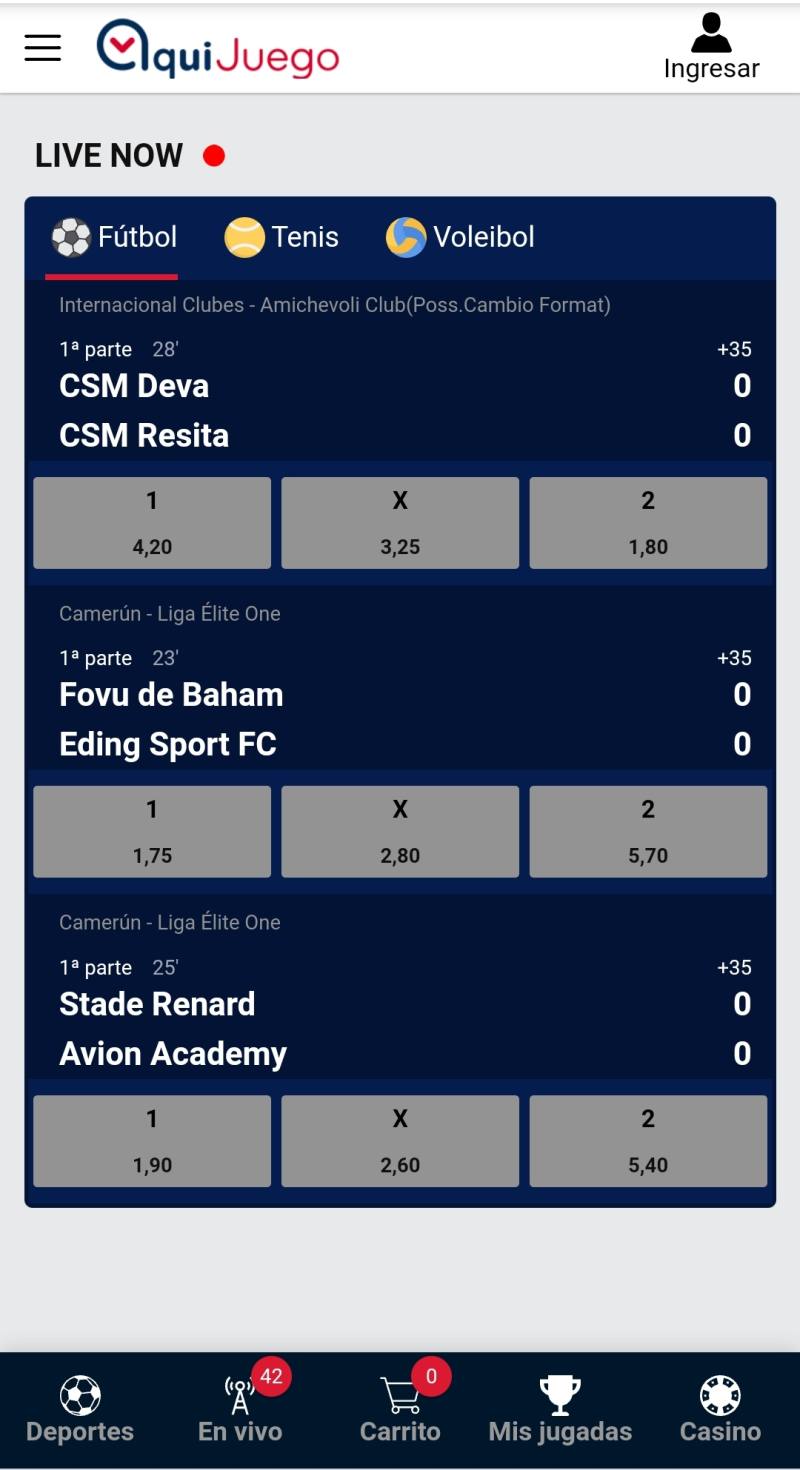Open the Deportes section
This screenshot has height=1470, width=800.
tap(80, 1409)
